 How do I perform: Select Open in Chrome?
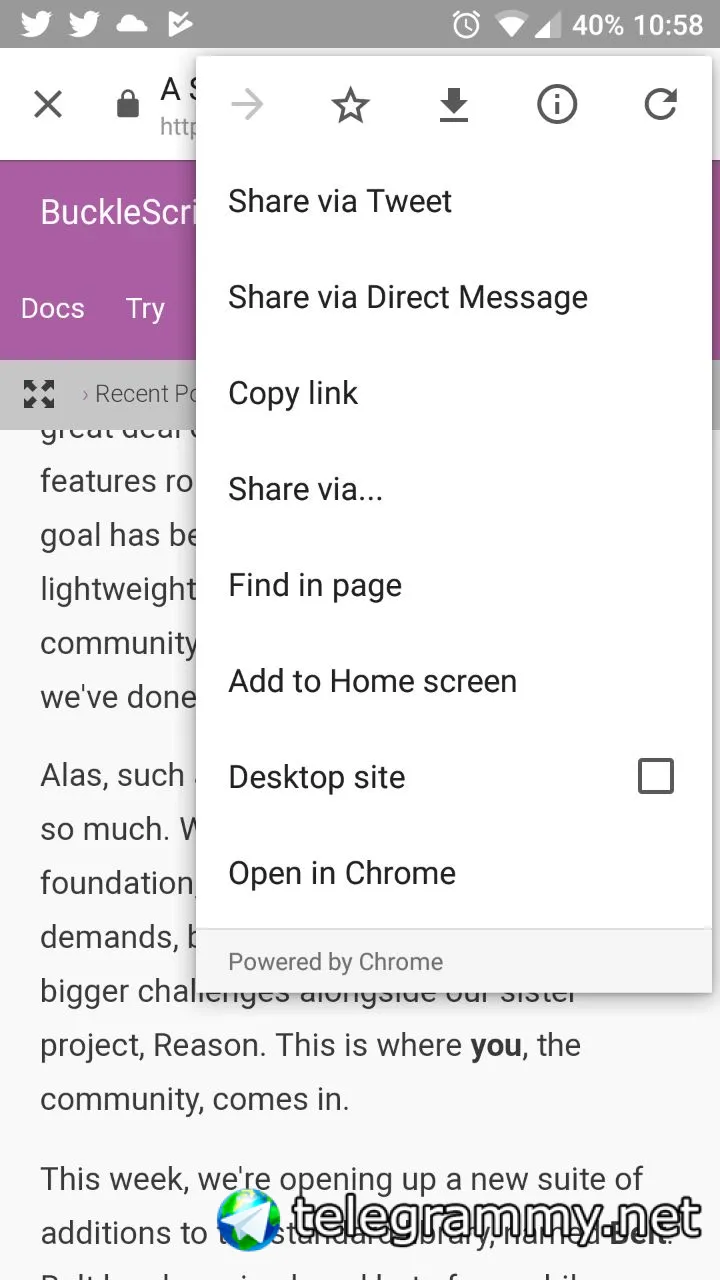click(342, 873)
